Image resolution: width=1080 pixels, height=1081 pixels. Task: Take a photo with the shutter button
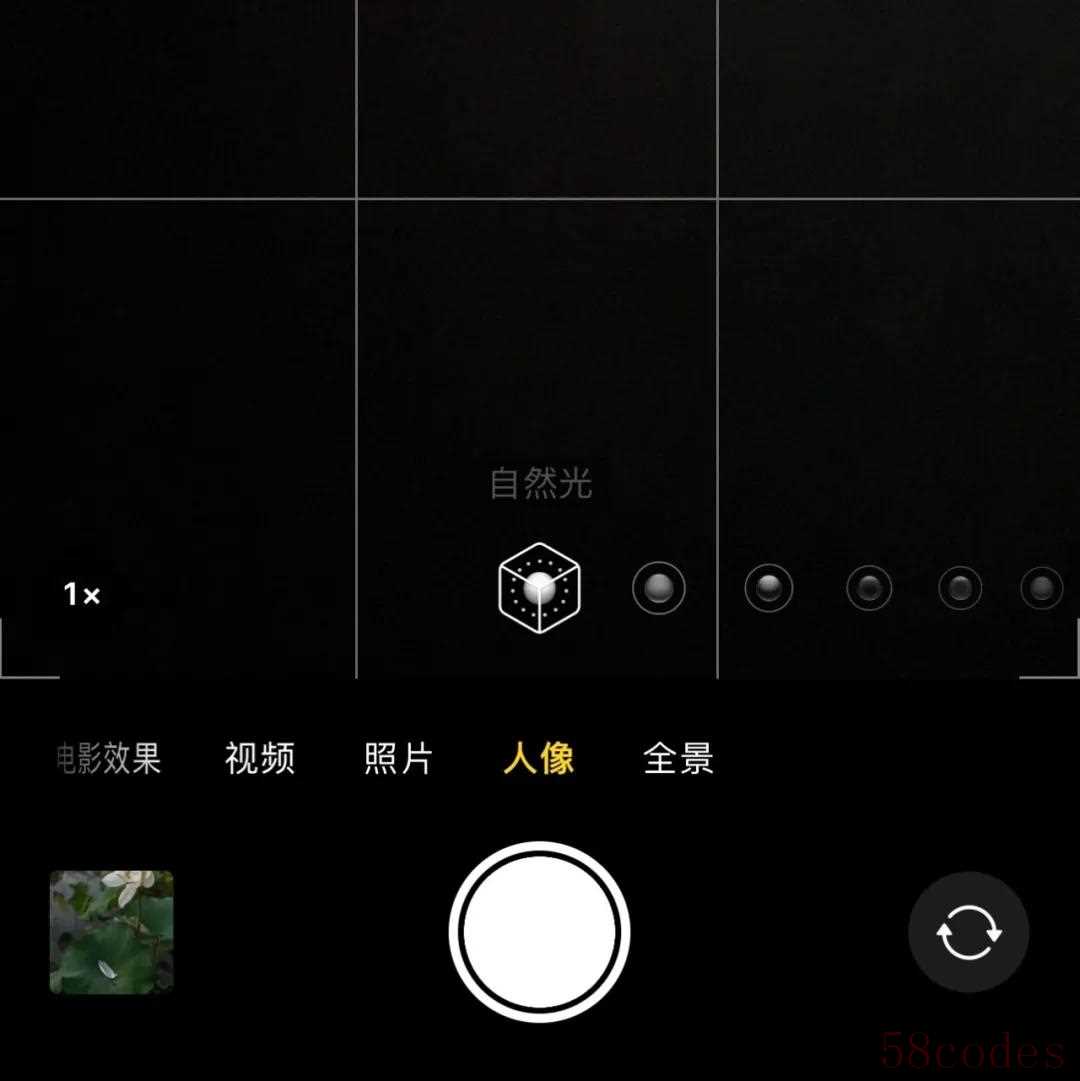(x=539, y=932)
